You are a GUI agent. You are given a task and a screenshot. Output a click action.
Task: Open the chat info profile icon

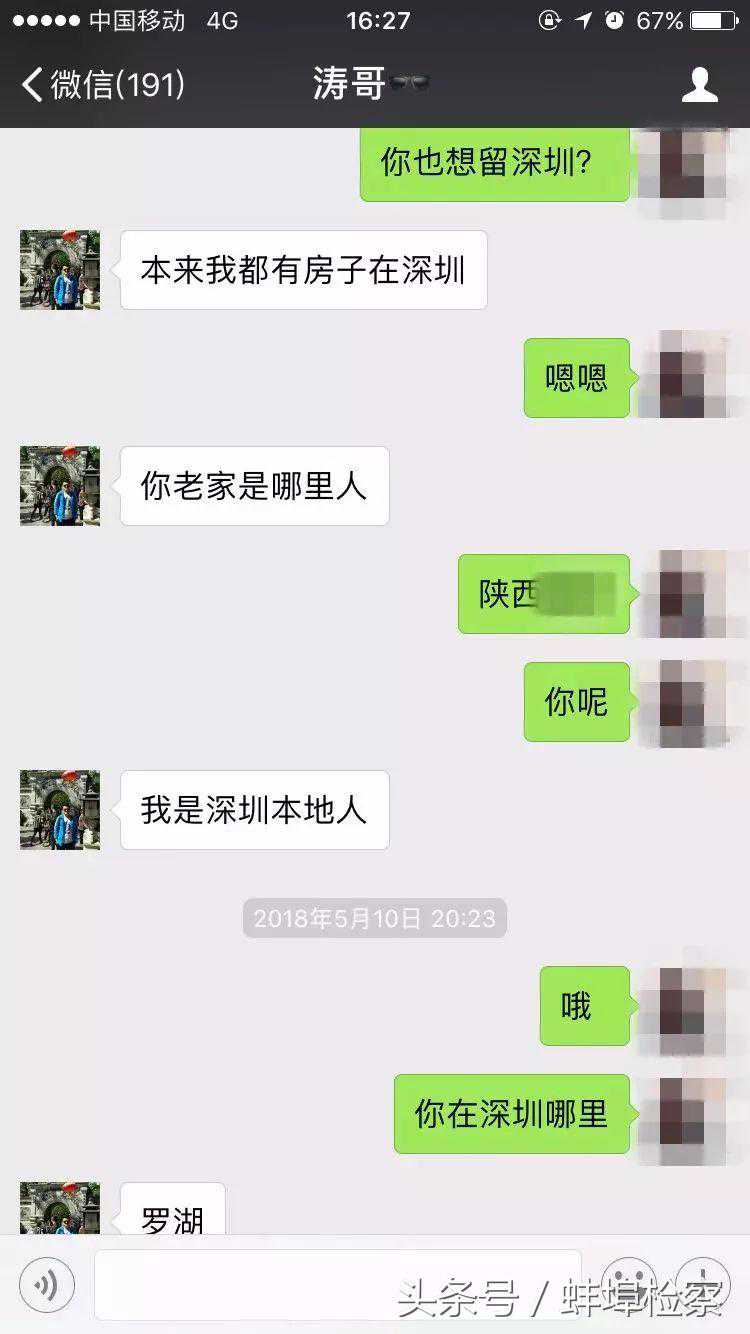[x=699, y=84]
